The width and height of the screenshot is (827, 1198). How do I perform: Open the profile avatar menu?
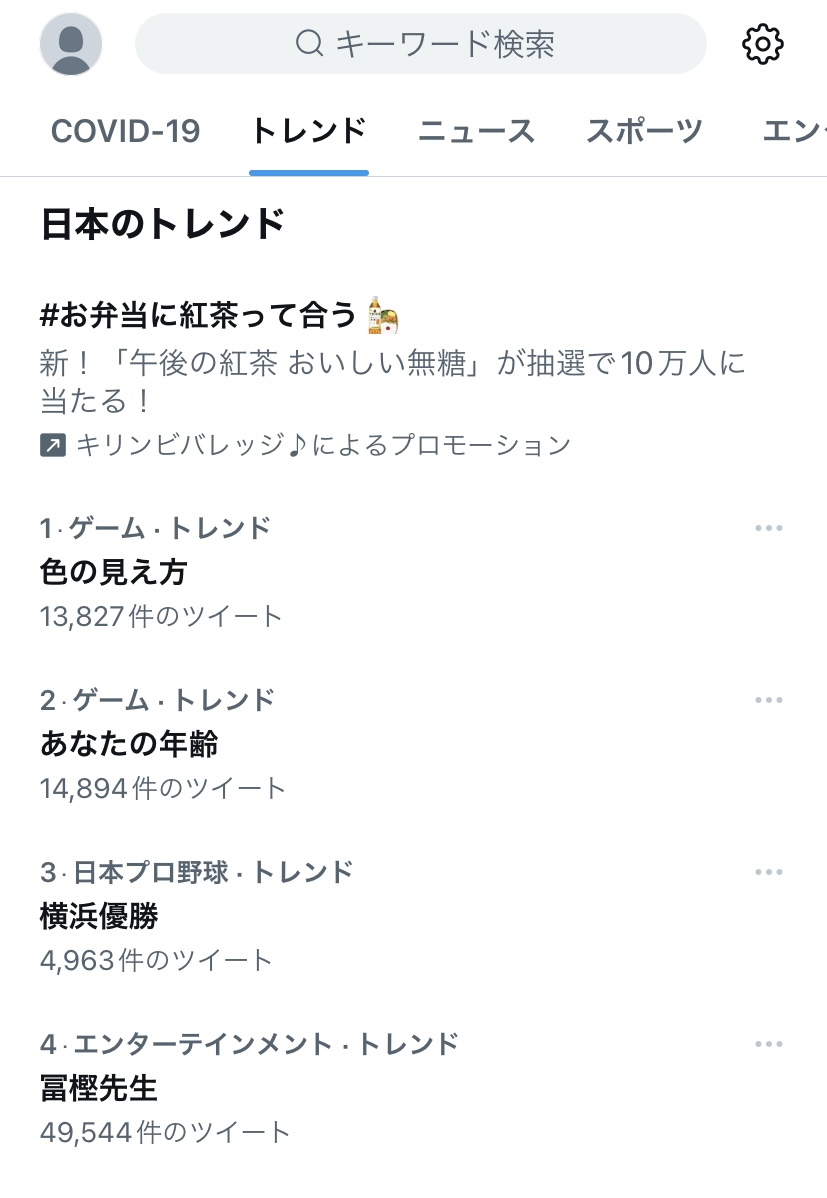click(x=71, y=44)
